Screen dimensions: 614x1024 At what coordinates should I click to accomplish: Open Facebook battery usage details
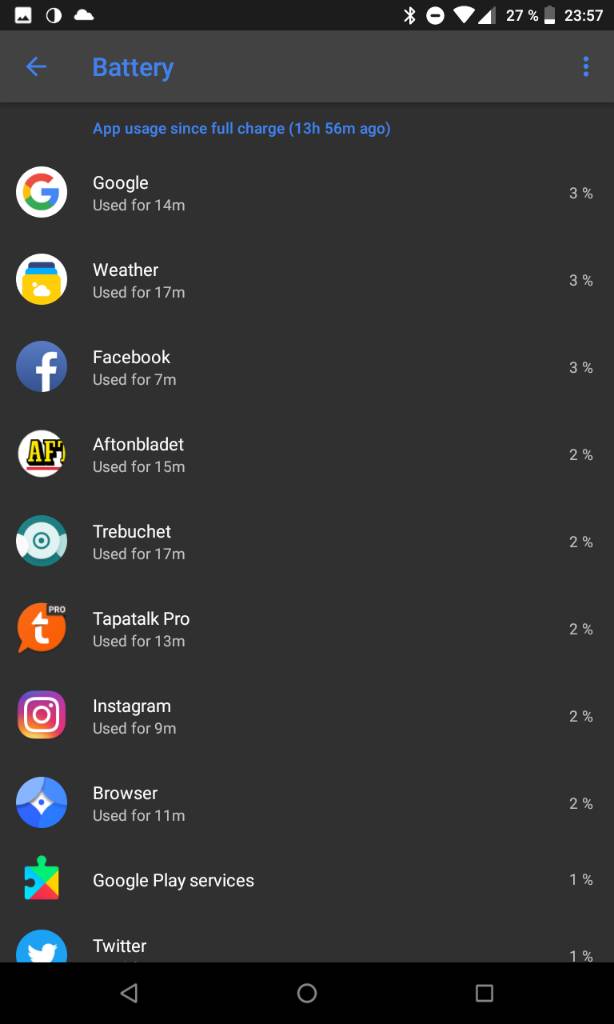tap(306, 367)
